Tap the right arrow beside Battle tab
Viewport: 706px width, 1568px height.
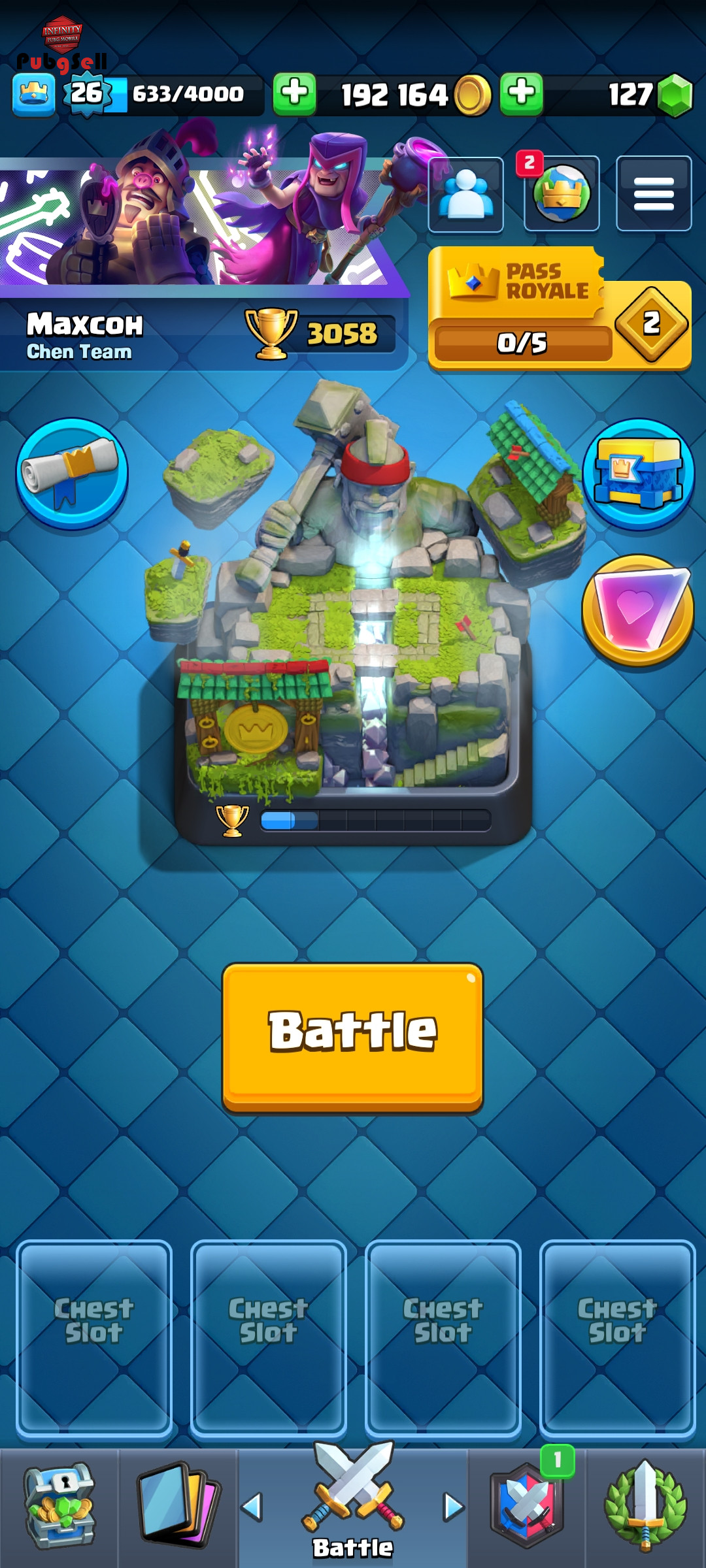454,1508
